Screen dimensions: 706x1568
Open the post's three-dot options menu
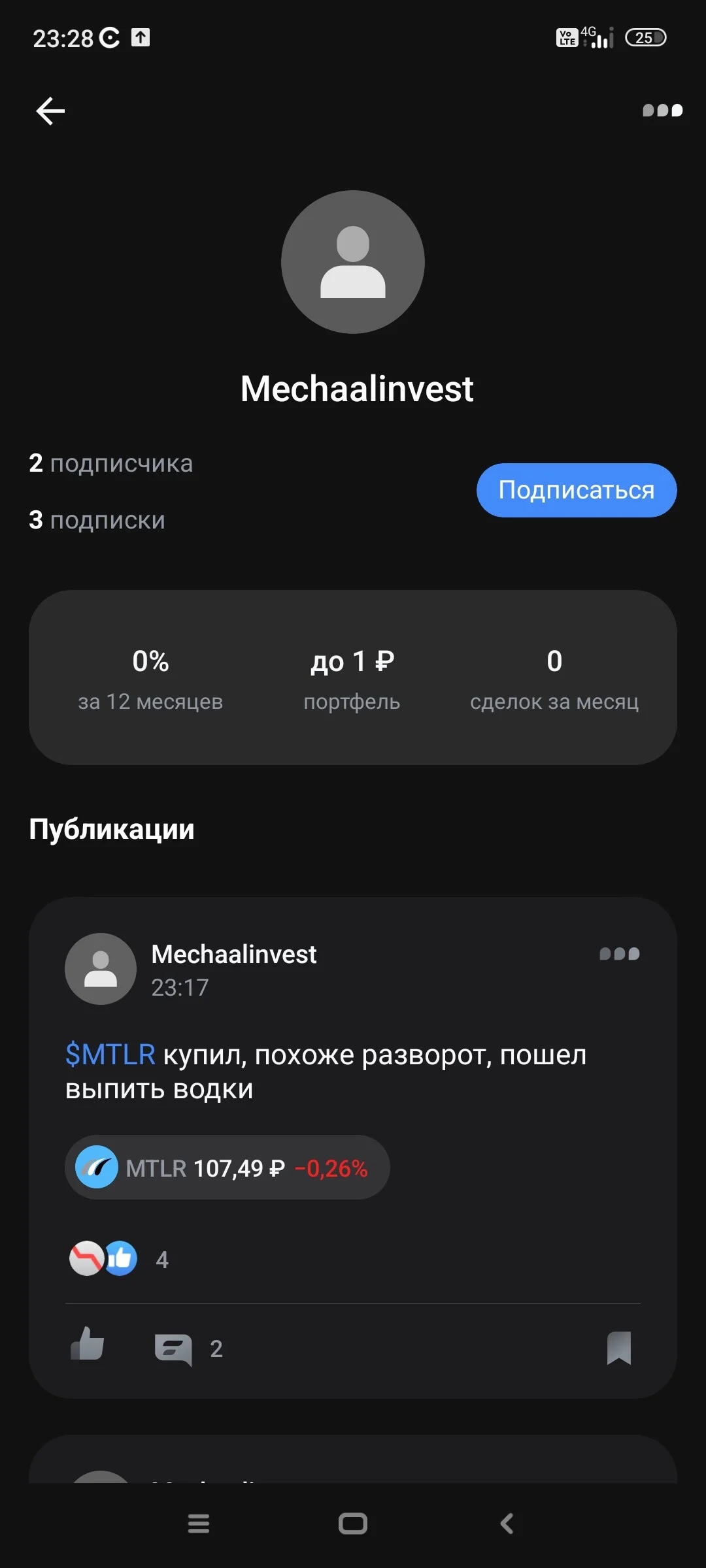click(x=620, y=954)
